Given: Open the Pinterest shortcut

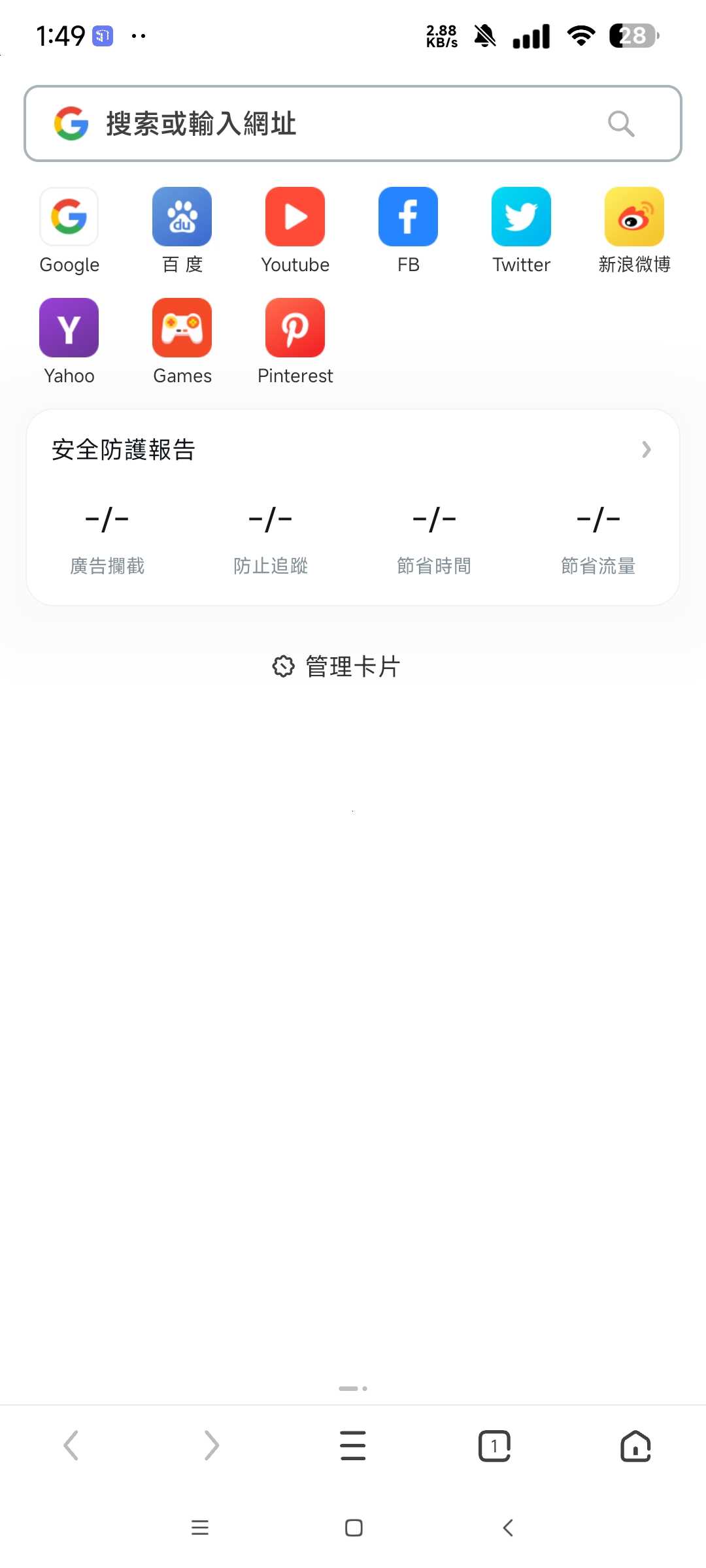Looking at the screenshot, I should (295, 327).
